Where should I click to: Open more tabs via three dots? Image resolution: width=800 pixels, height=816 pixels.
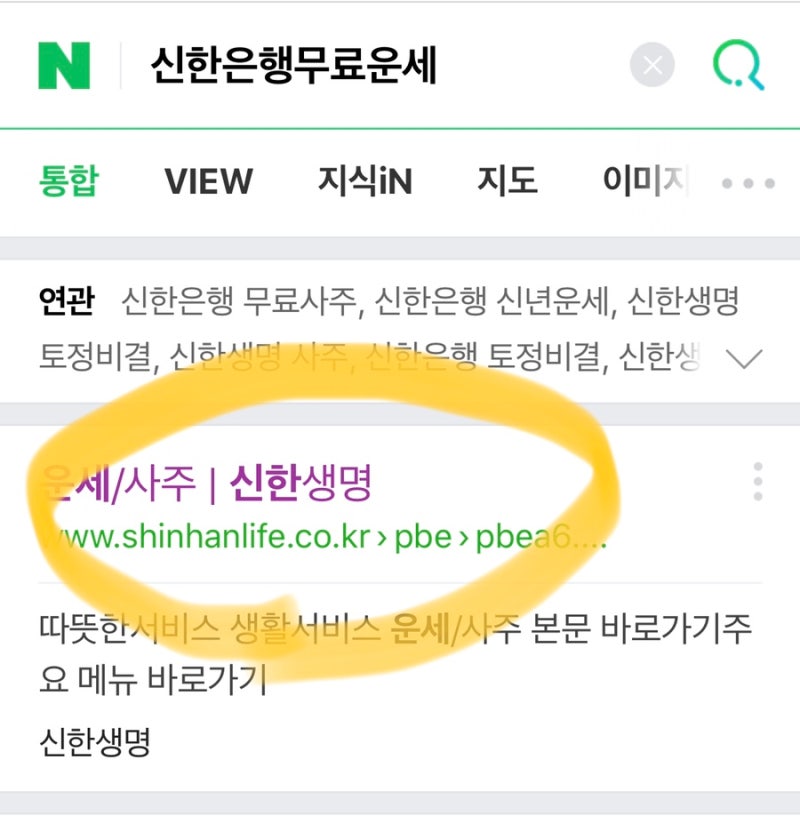point(748,183)
